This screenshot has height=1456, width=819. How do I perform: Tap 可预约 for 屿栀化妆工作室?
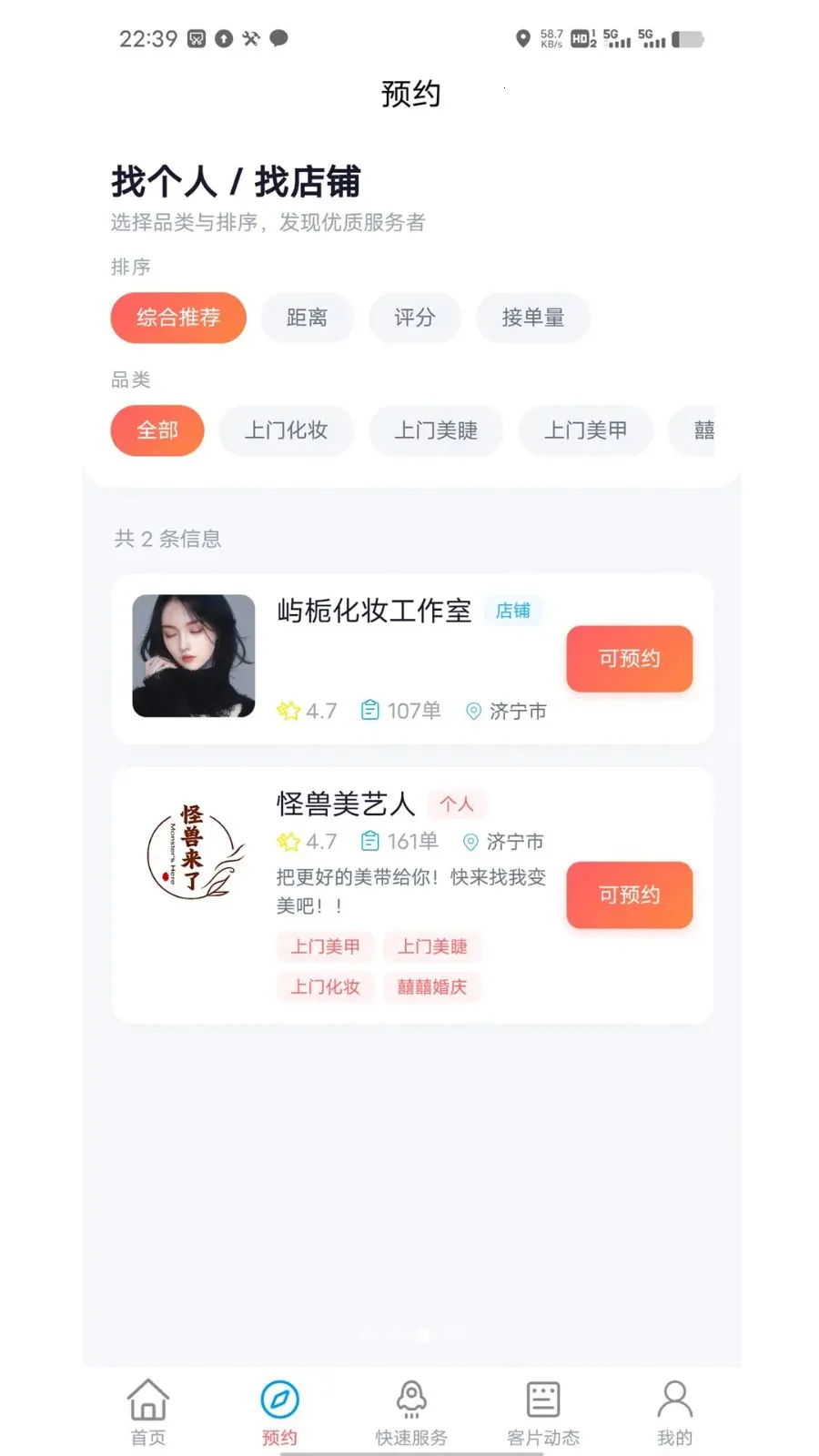[x=630, y=659]
